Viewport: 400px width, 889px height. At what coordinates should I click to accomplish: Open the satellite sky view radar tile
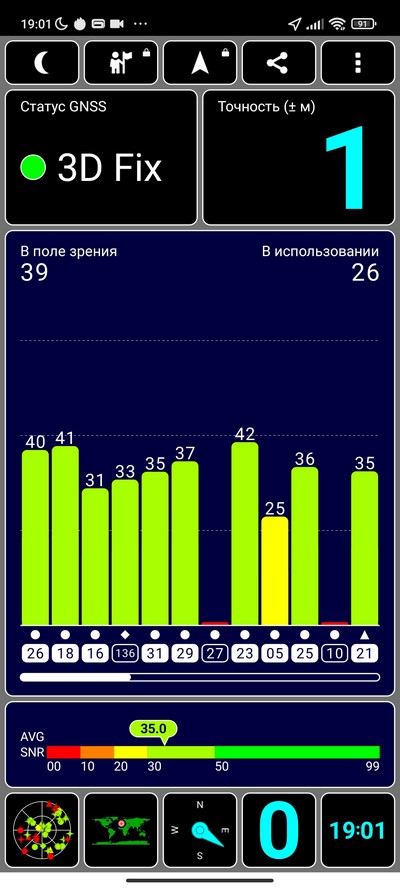[42, 831]
